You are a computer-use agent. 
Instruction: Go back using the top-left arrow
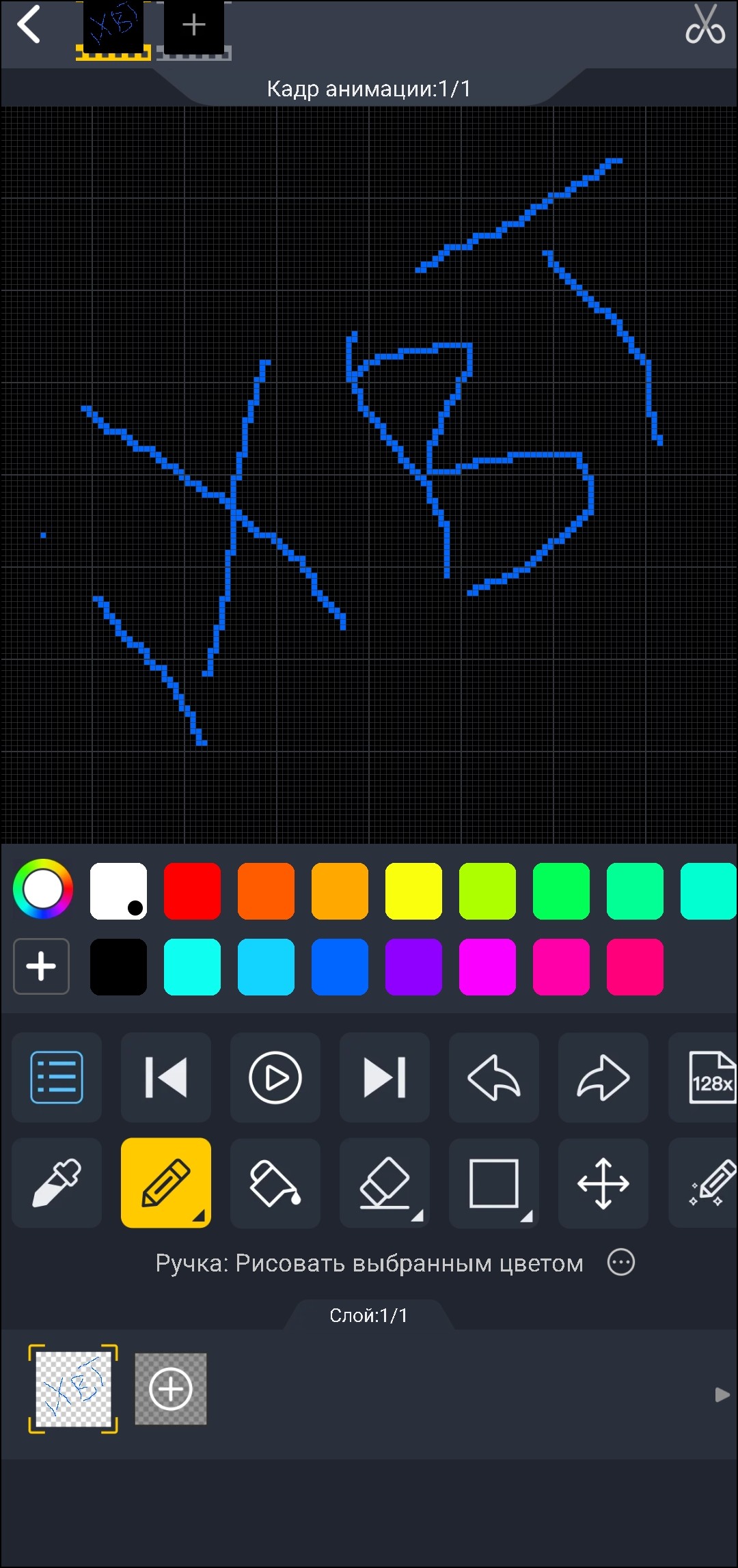point(29,25)
